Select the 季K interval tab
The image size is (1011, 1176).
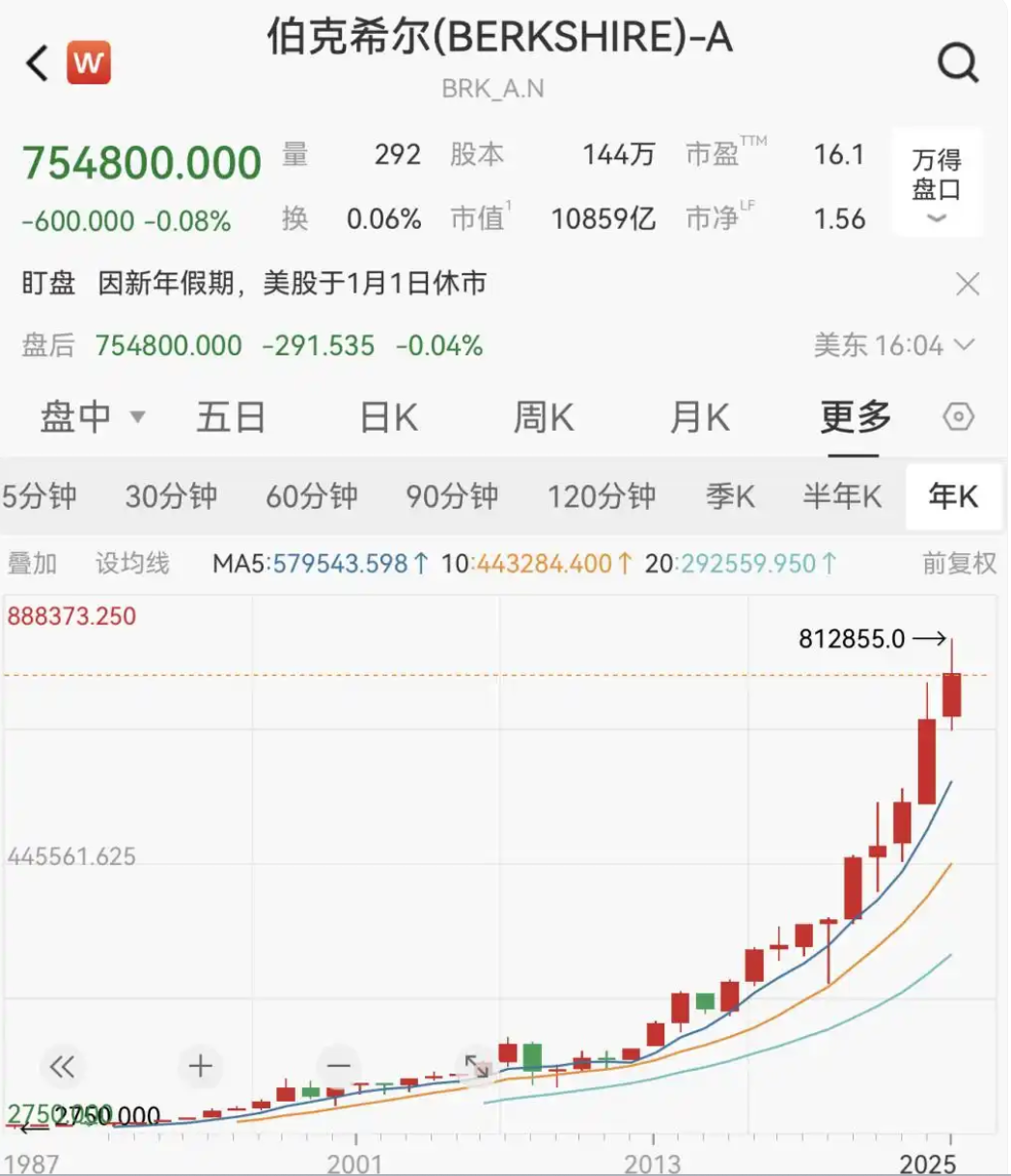730,497
